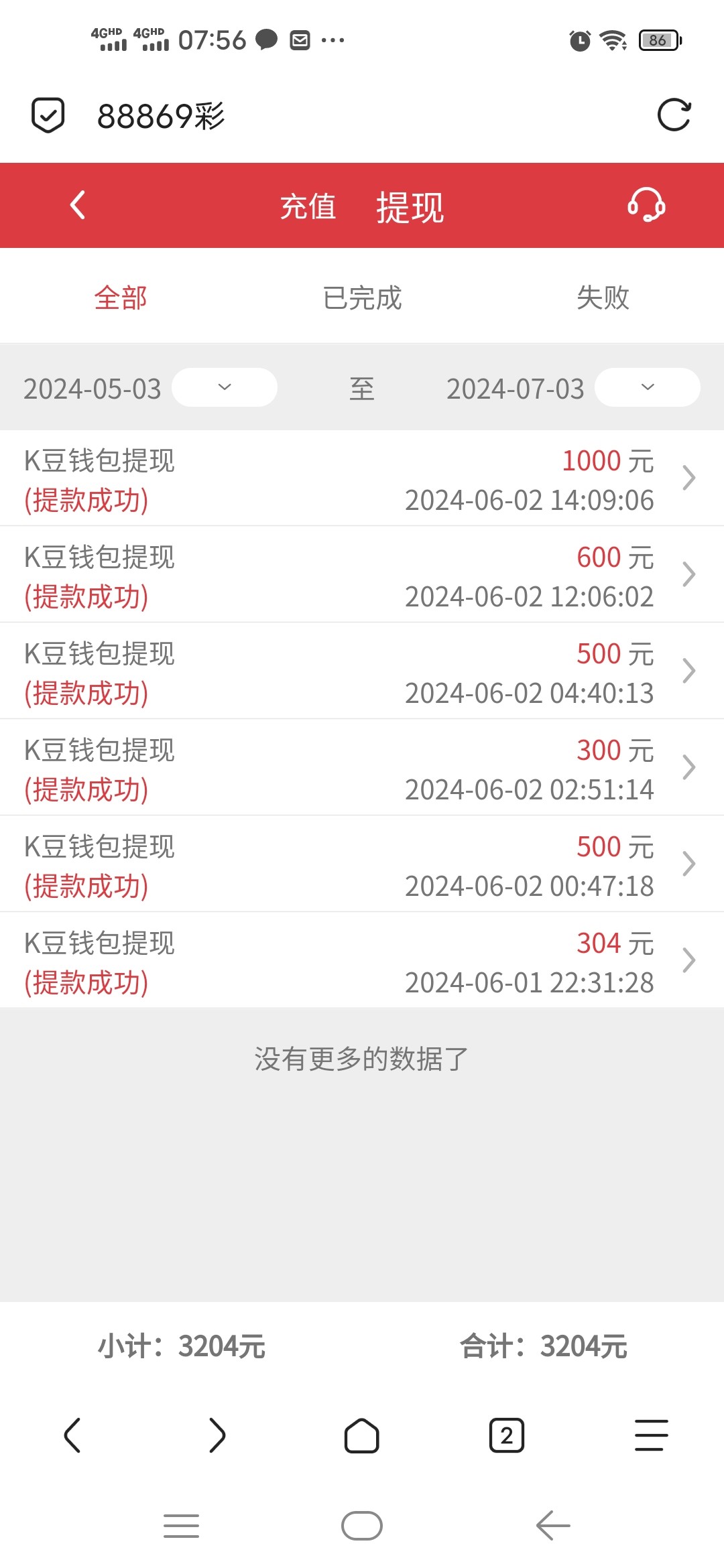Viewport: 724px width, 1568px height.
Task: Open the browser menu icon
Action: pyautogui.click(x=652, y=1435)
